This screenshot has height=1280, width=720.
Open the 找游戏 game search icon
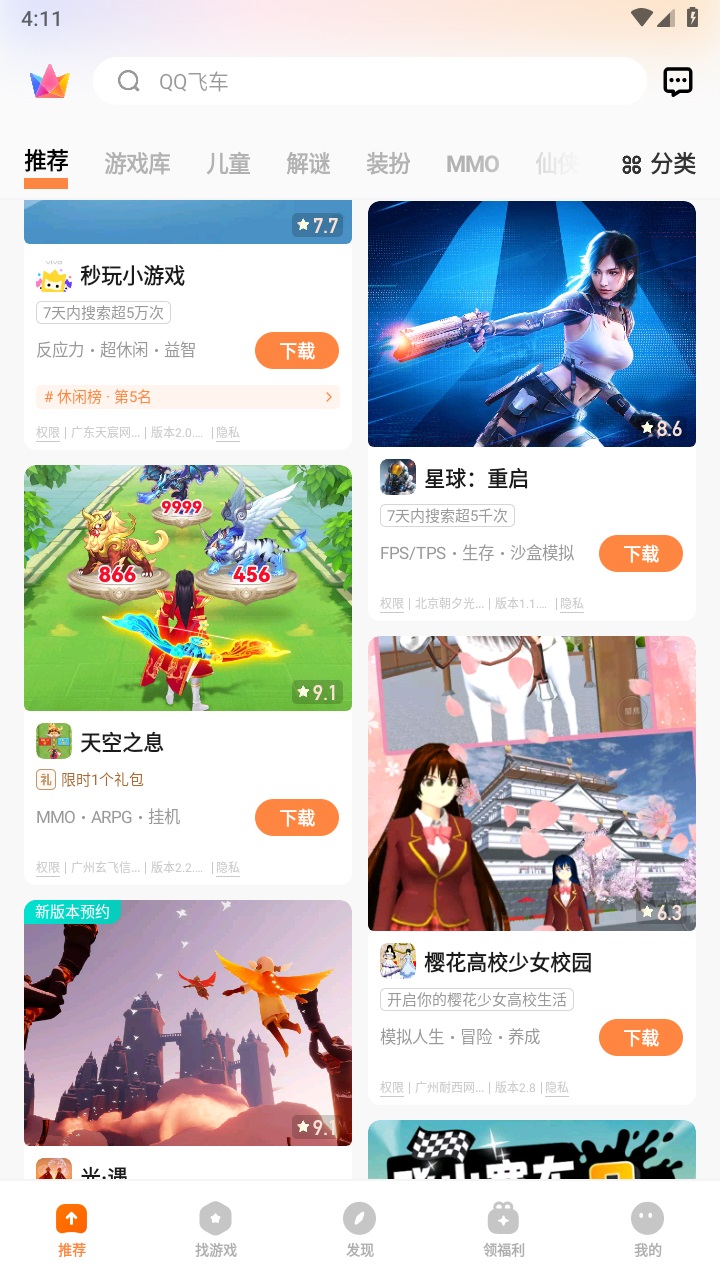[215, 1219]
